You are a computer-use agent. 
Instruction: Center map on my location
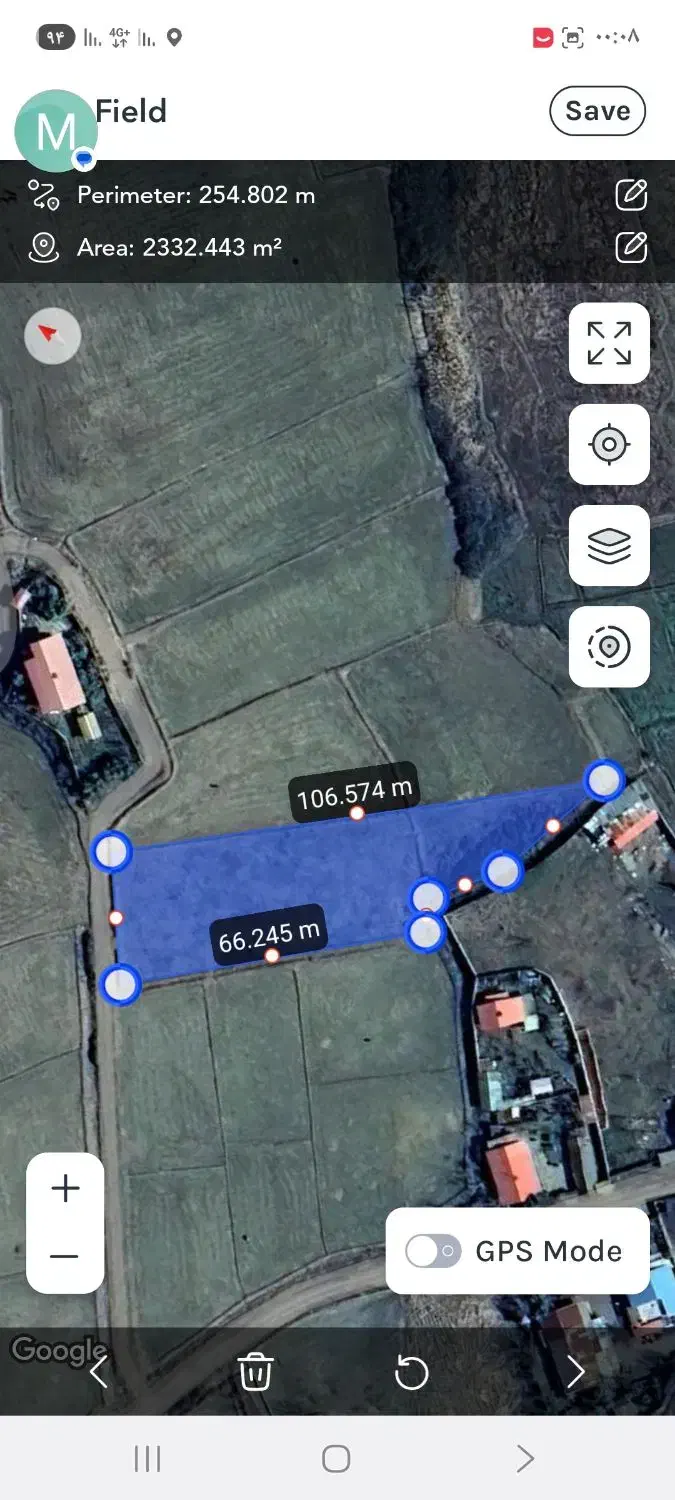point(609,444)
